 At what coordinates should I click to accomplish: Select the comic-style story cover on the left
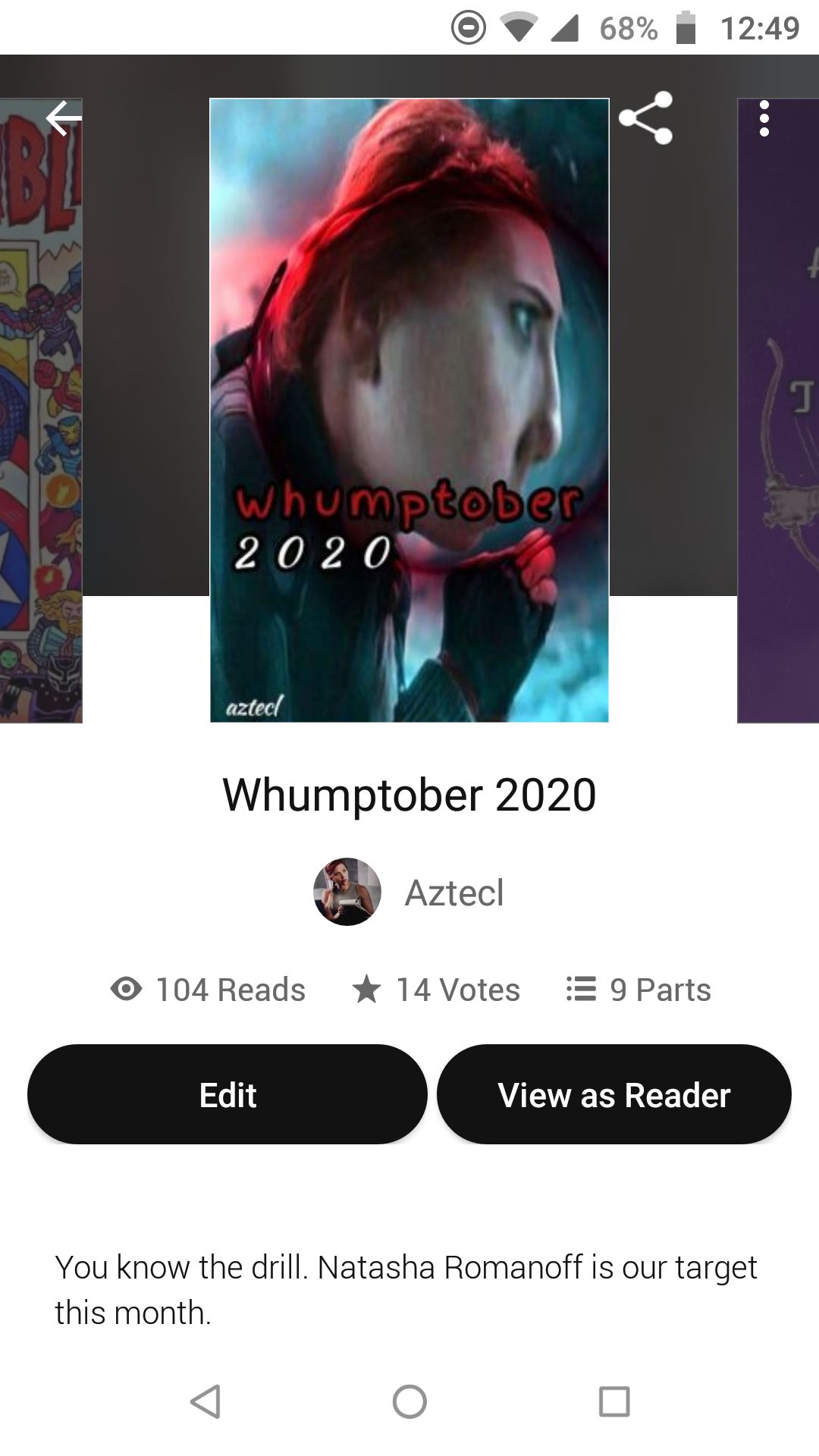point(41,410)
